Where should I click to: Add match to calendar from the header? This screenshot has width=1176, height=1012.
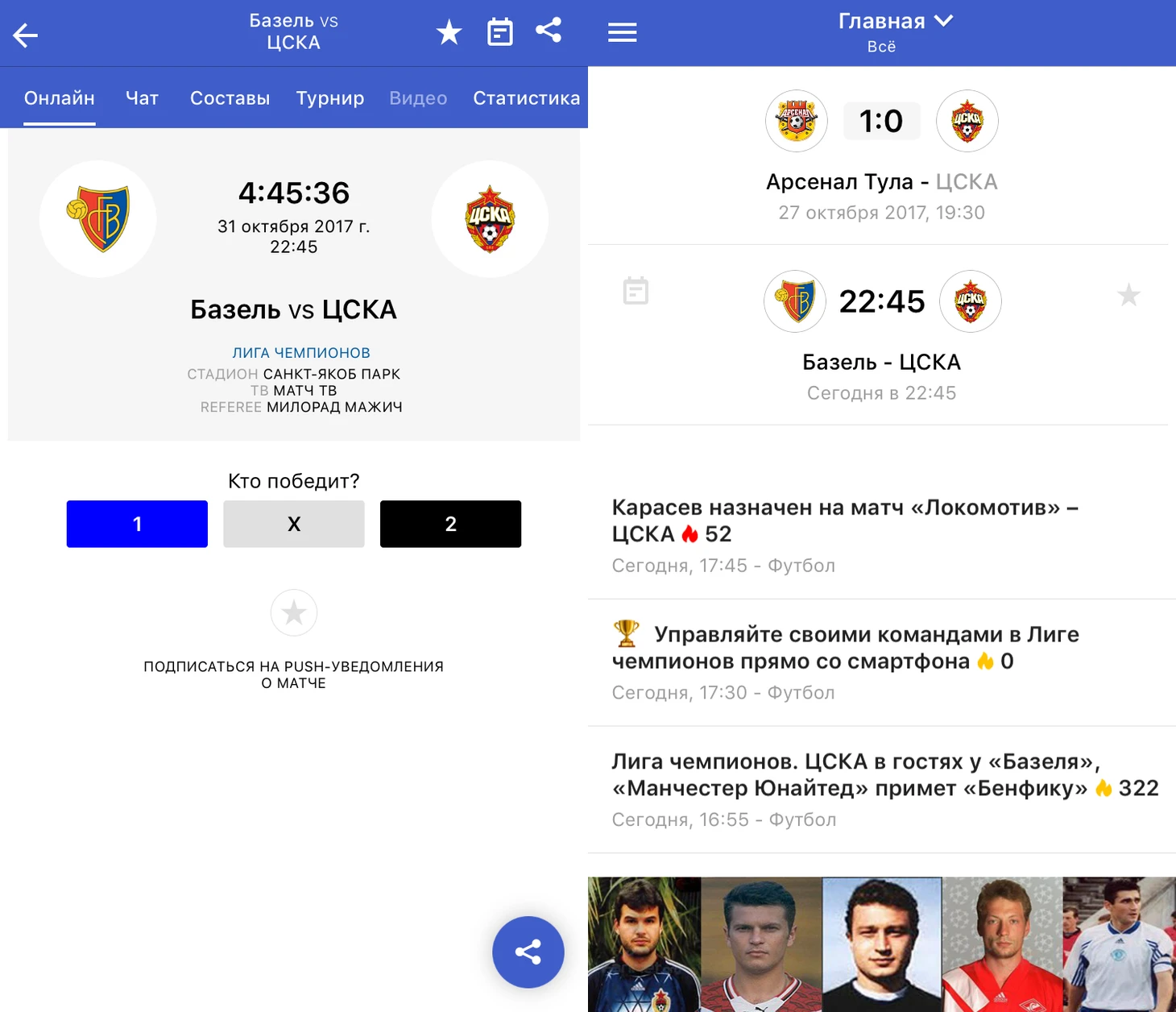499,32
